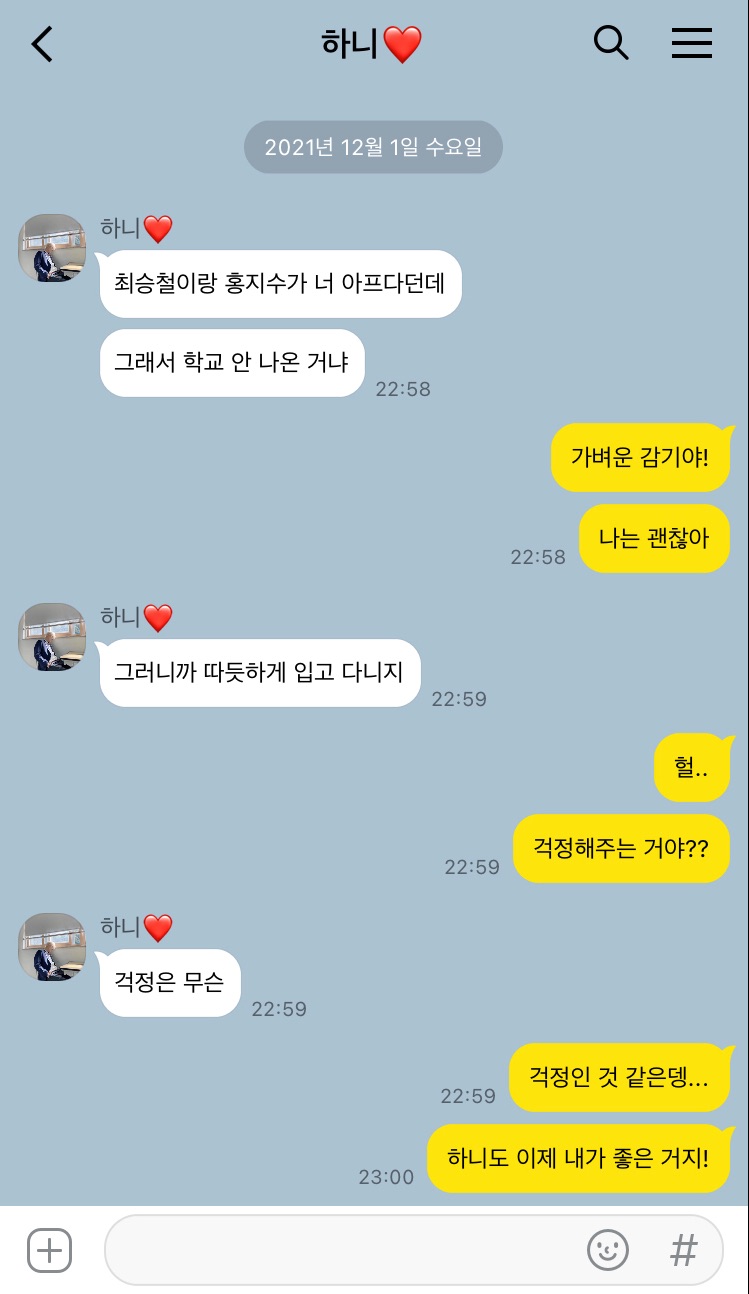Go back to chat list with the arrow

tap(41, 44)
